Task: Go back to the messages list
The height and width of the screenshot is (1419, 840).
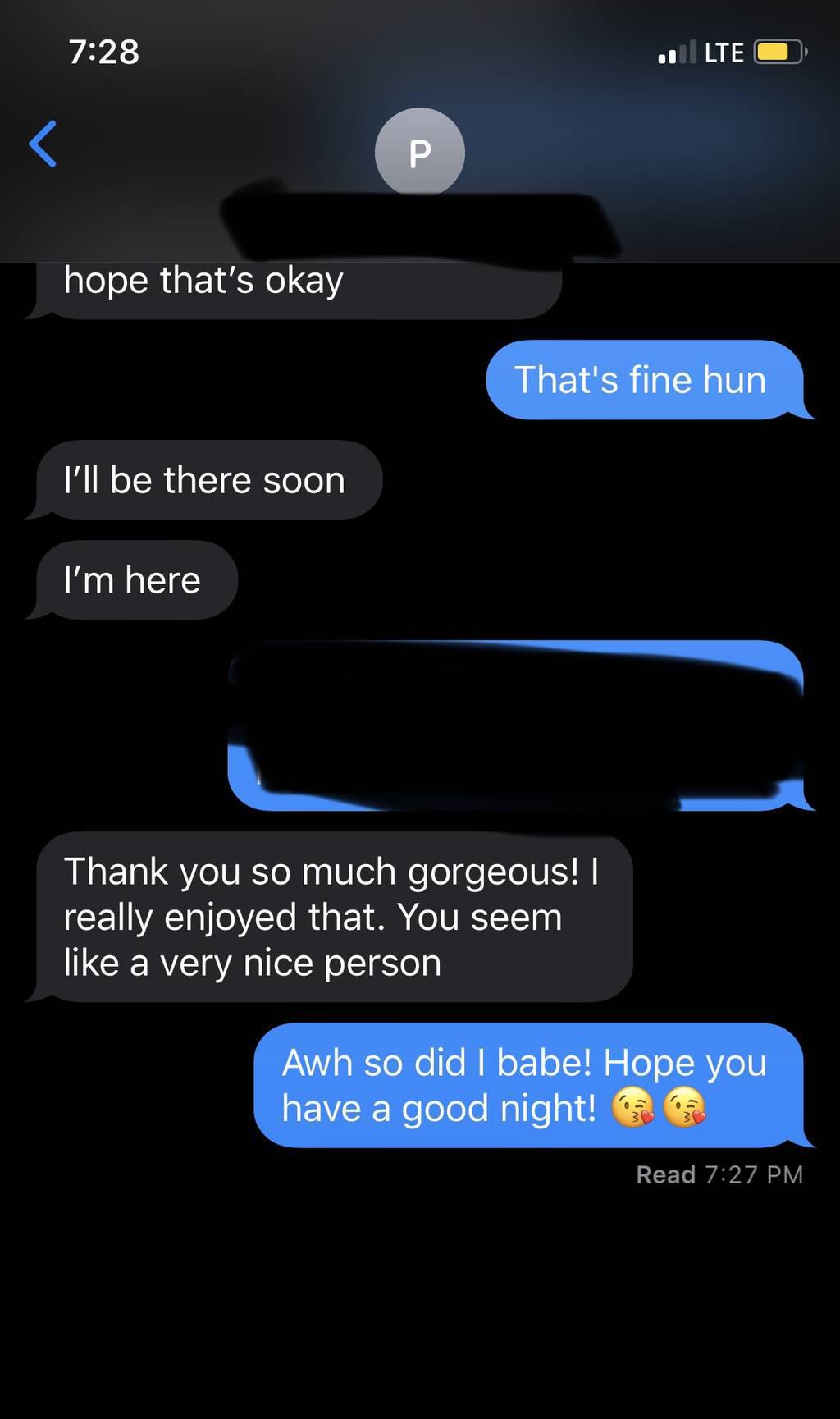Action: [43, 144]
